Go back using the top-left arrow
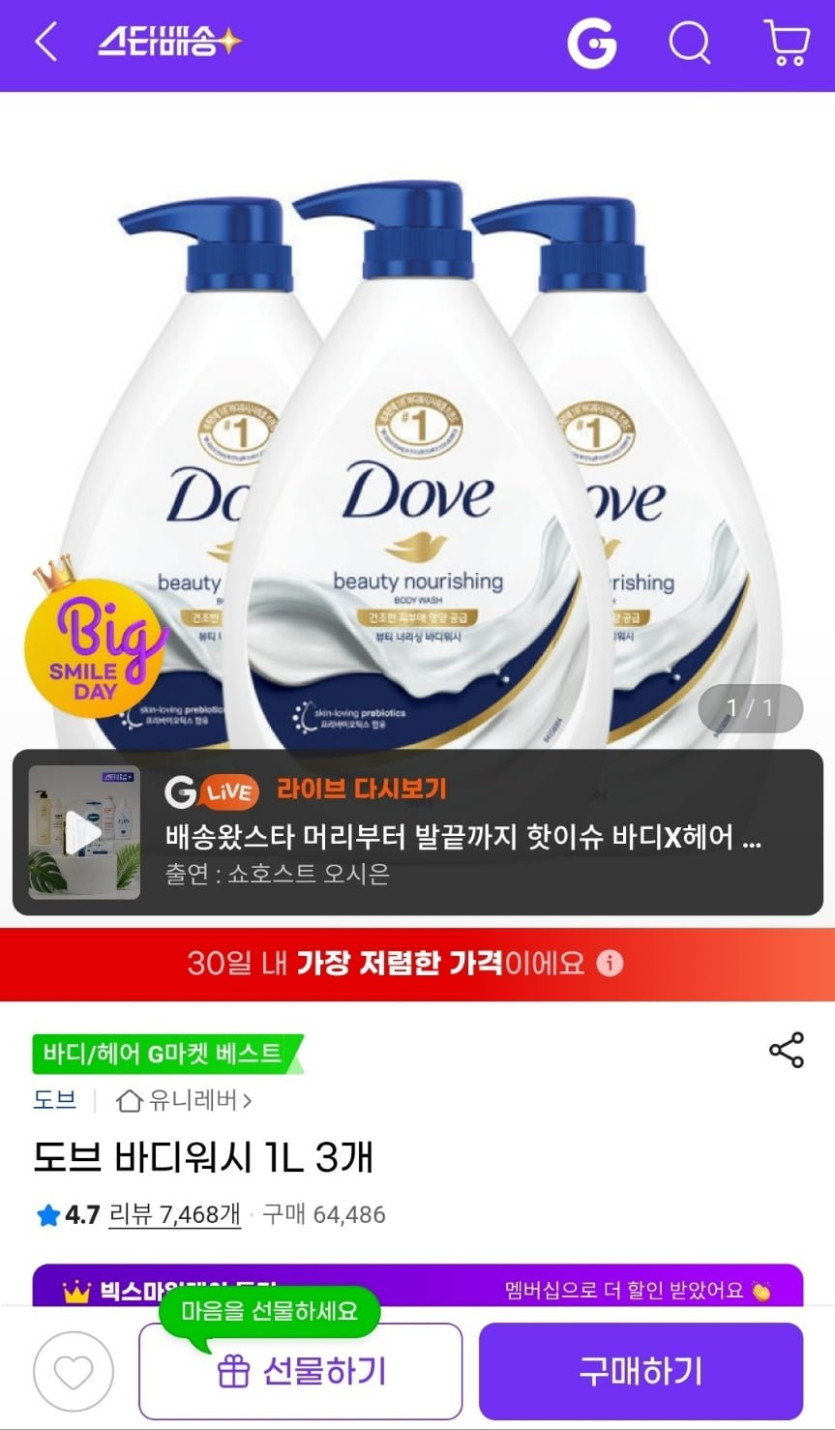The height and width of the screenshot is (1430, 835). pyautogui.click(x=46, y=43)
